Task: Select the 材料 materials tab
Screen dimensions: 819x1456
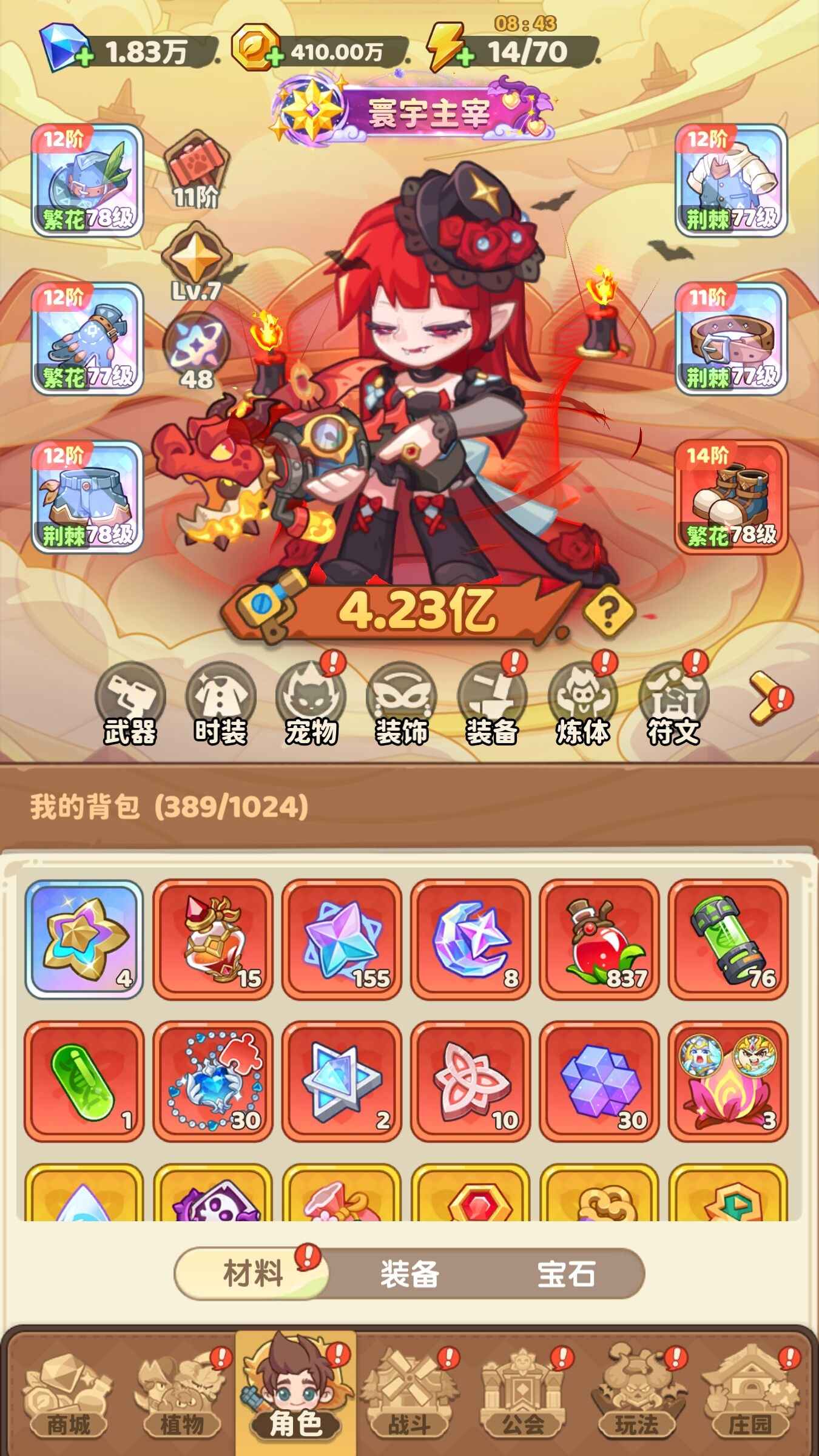Action: point(252,1274)
